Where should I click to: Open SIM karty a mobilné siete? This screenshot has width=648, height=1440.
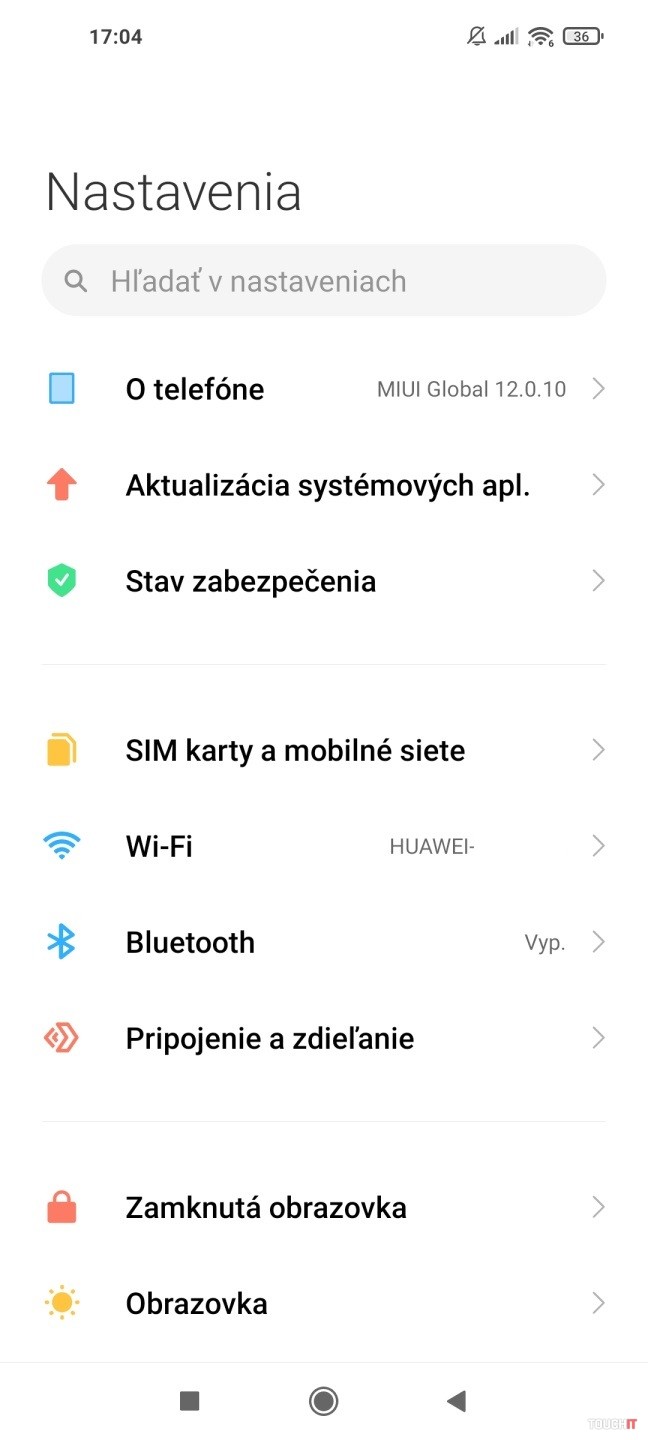323,750
